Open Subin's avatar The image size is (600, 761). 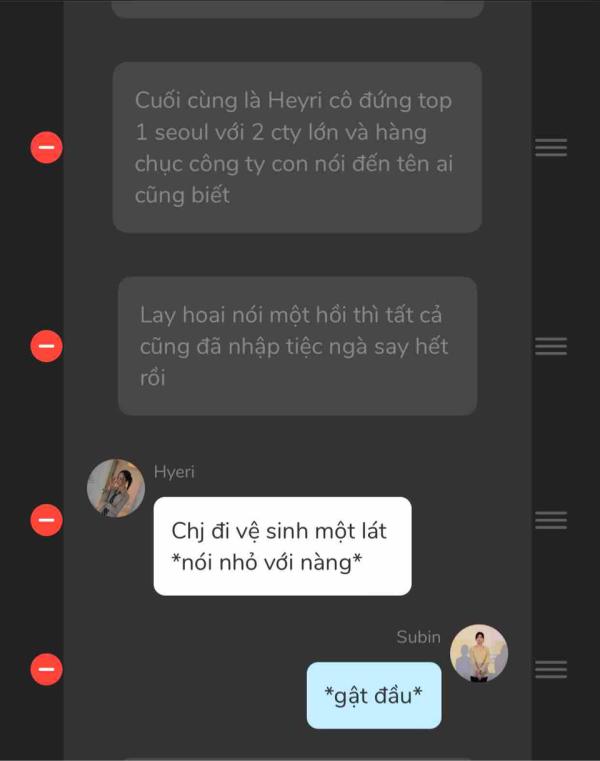[479, 653]
